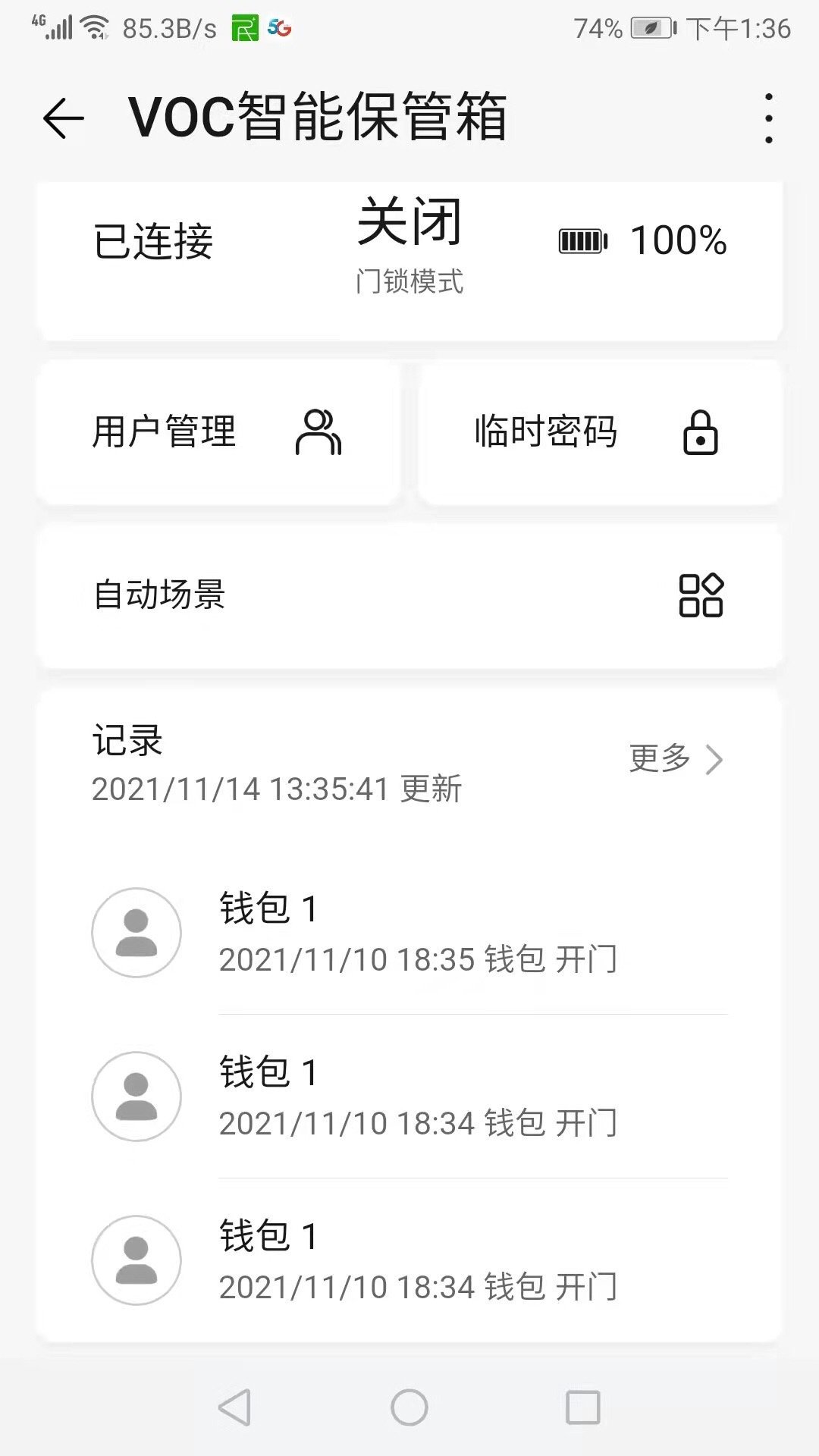
Task: Tap the avatar icon of the last 钱包 1 entry
Action: [135, 1259]
